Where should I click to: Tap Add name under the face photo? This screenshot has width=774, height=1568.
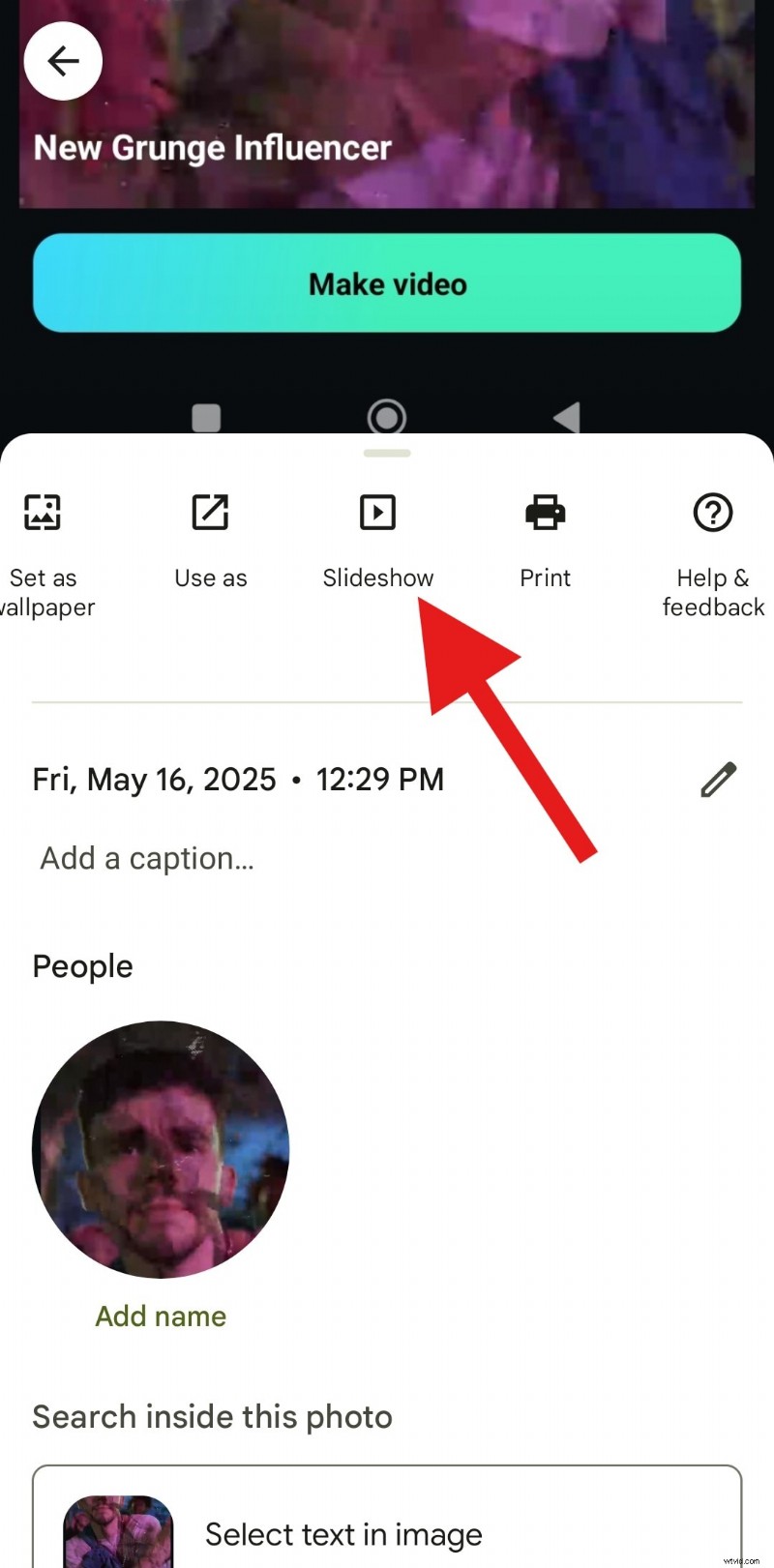click(161, 1316)
